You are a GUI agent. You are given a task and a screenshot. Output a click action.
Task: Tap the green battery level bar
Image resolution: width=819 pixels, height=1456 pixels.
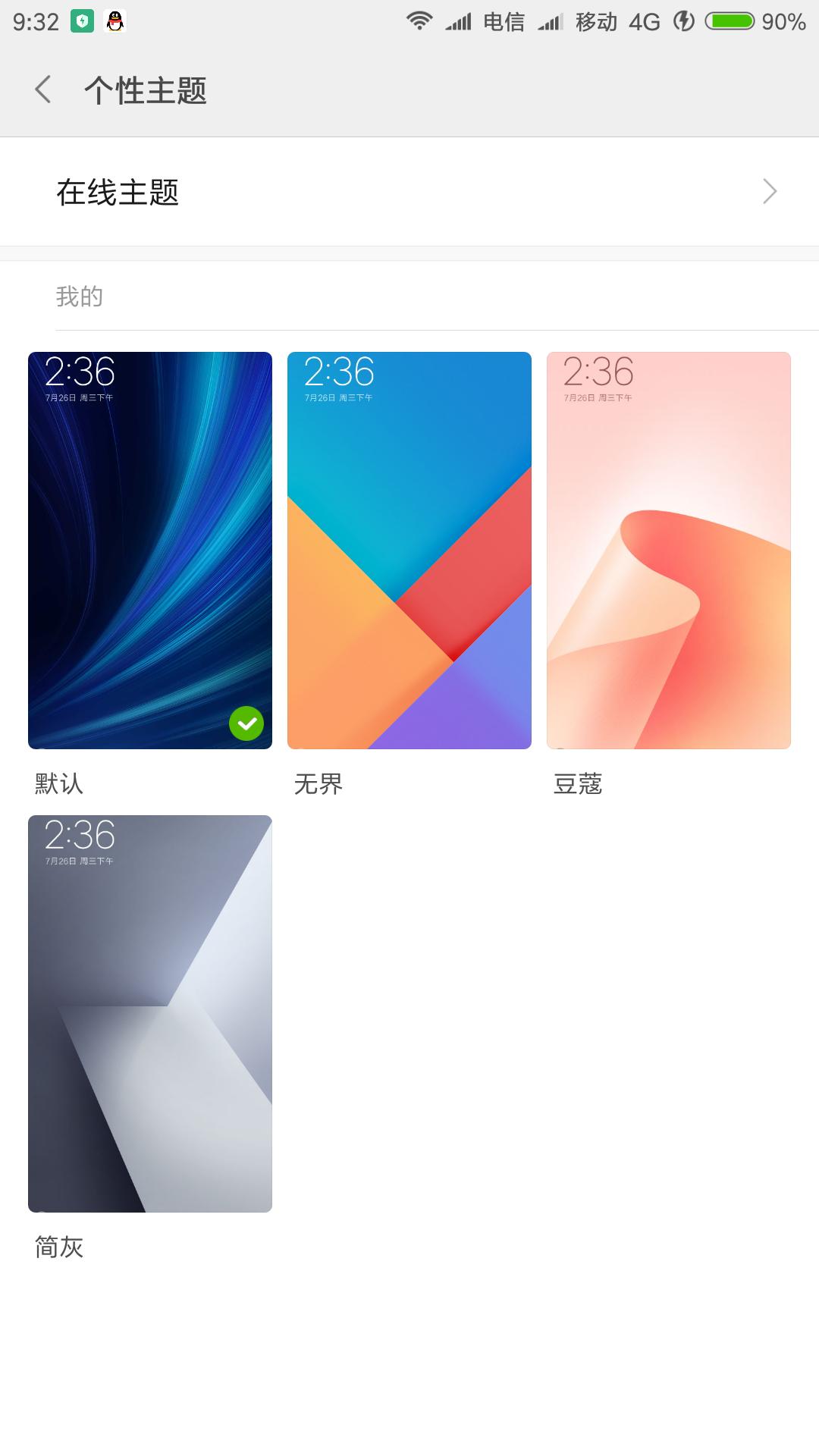tap(730, 20)
